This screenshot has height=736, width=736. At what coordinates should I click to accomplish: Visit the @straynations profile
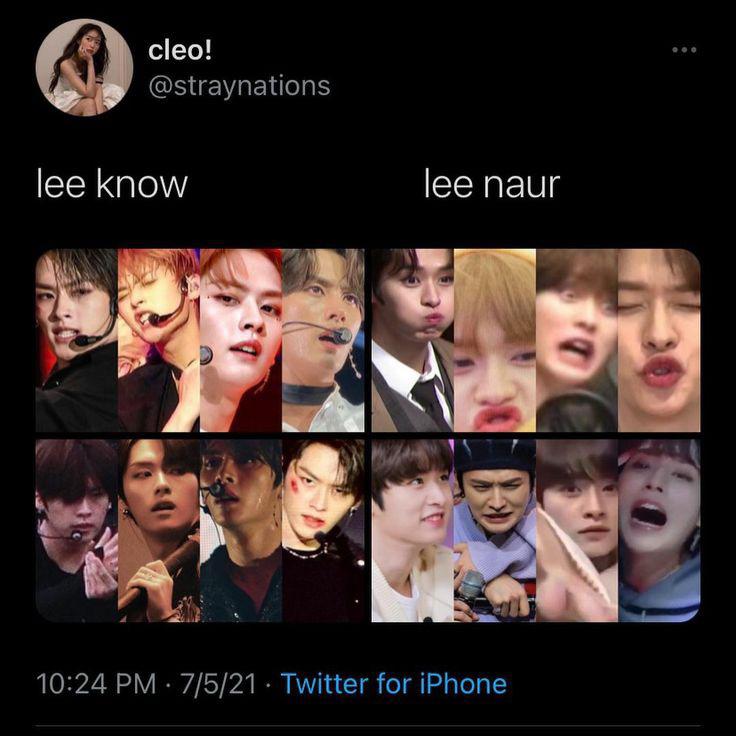click(x=239, y=87)
